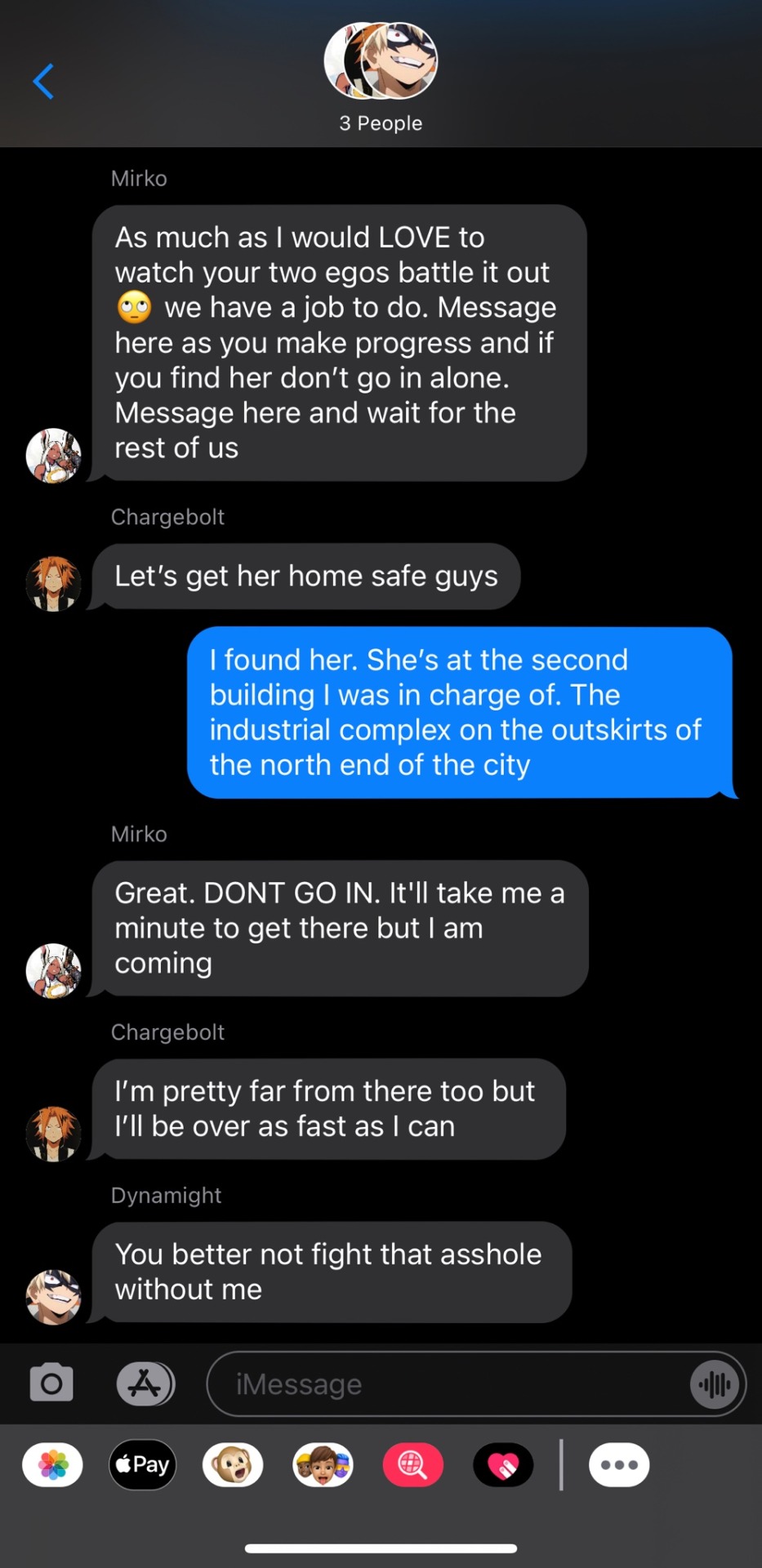Open Apple Pay in the app strip

[x=143, y=1465]
